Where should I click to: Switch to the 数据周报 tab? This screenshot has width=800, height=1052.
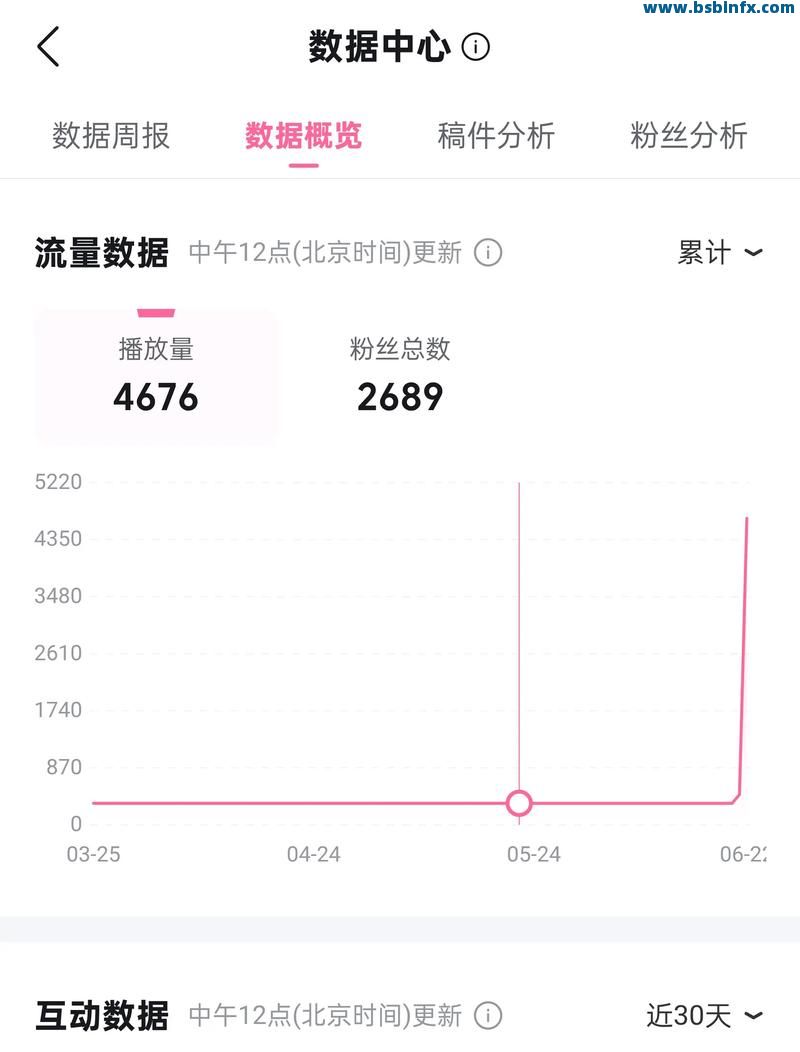coord(111,135)
